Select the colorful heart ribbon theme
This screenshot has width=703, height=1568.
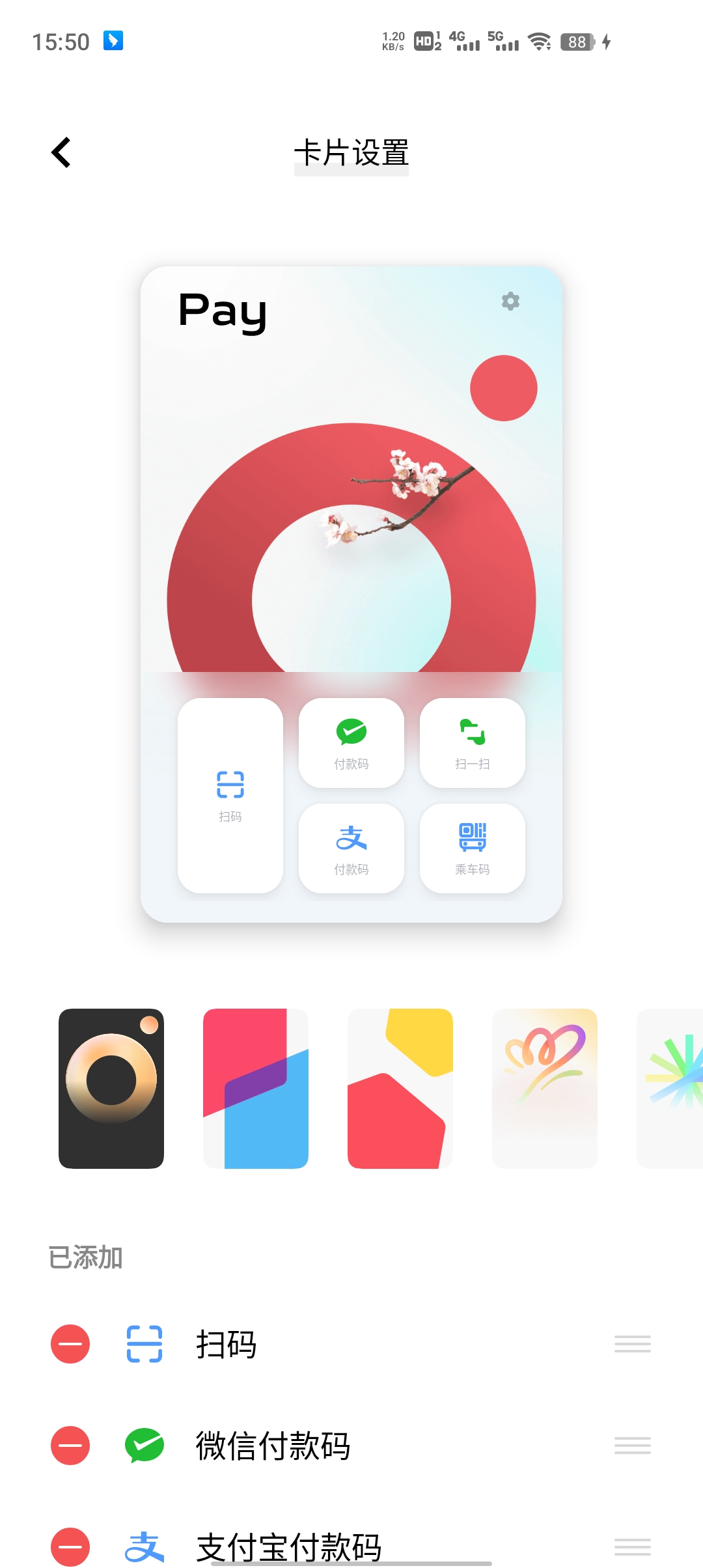point(545,1088)
